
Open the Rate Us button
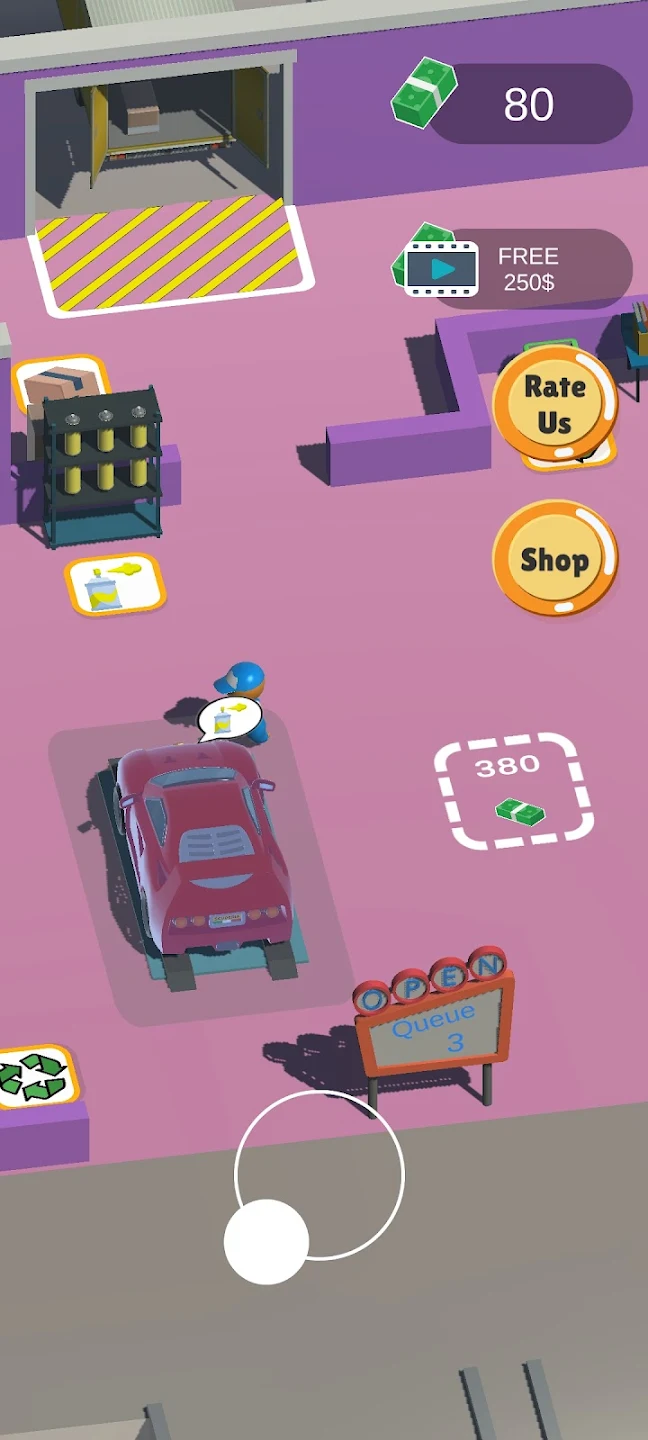pyautogui.click(x=554, y=405)
